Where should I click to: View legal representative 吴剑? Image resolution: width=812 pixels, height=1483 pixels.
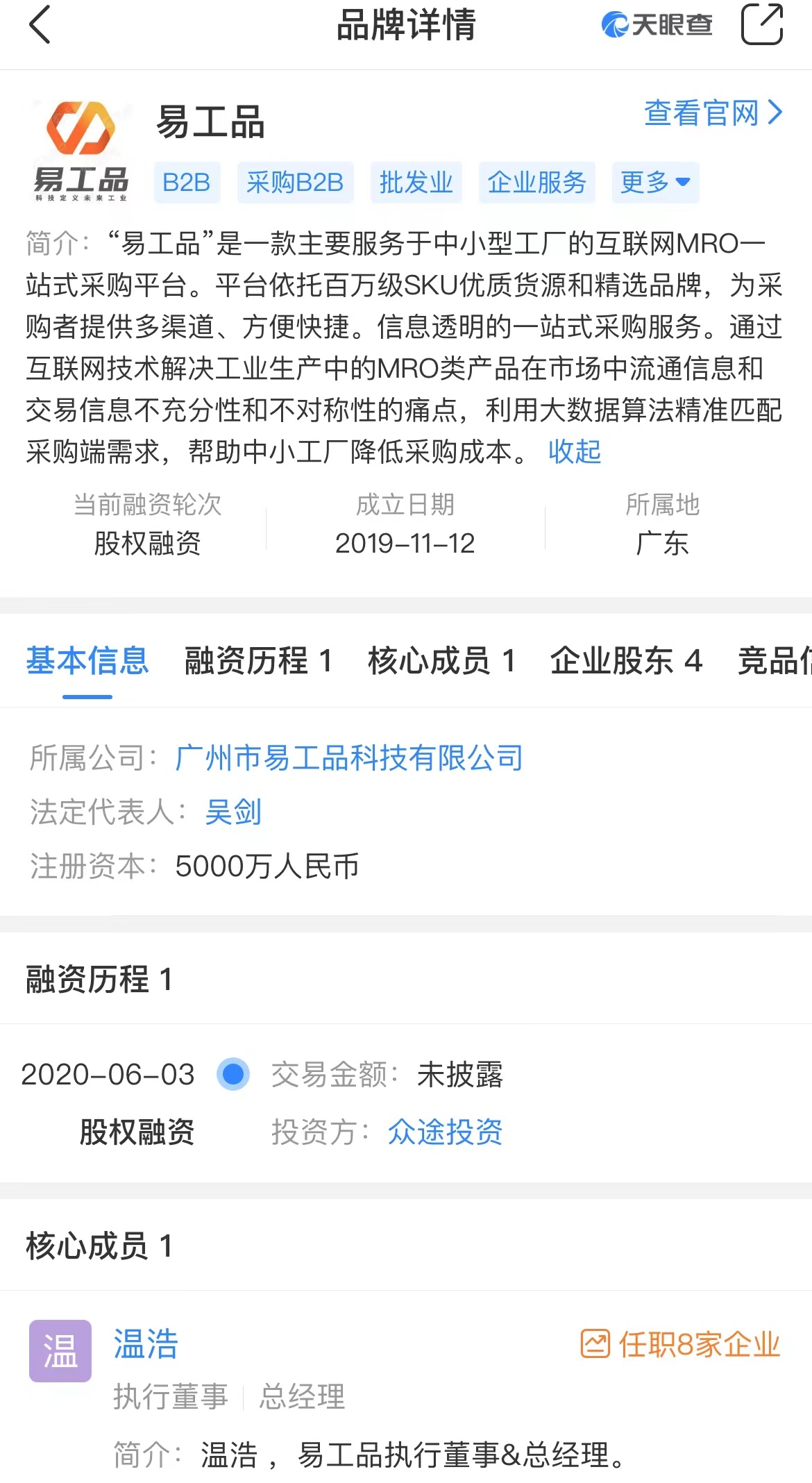(233, 812)
